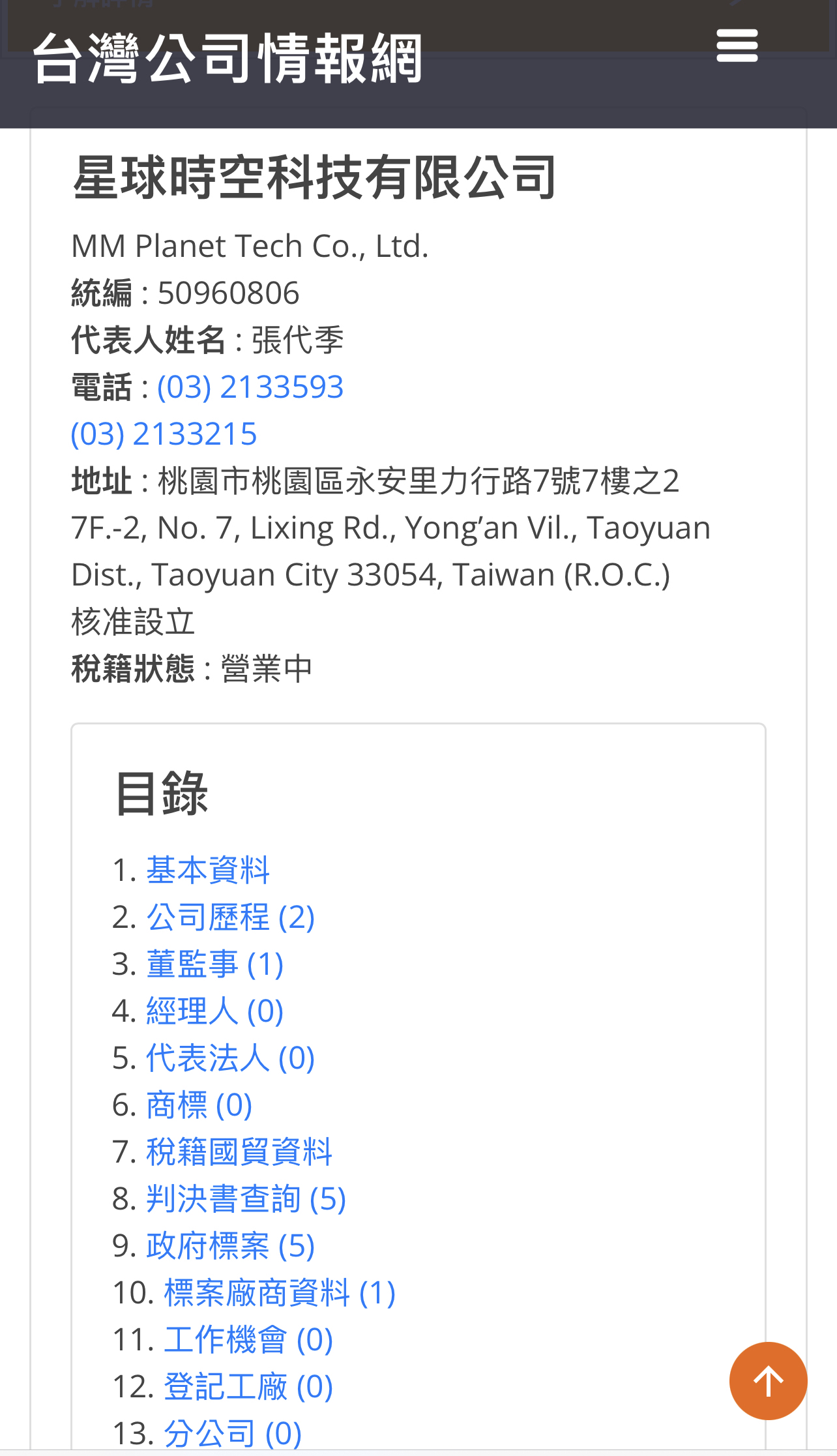Tap the 台灣公司情報網 site title
Image resolution: width=837 pixels, height=1456 pixels.
228,59
